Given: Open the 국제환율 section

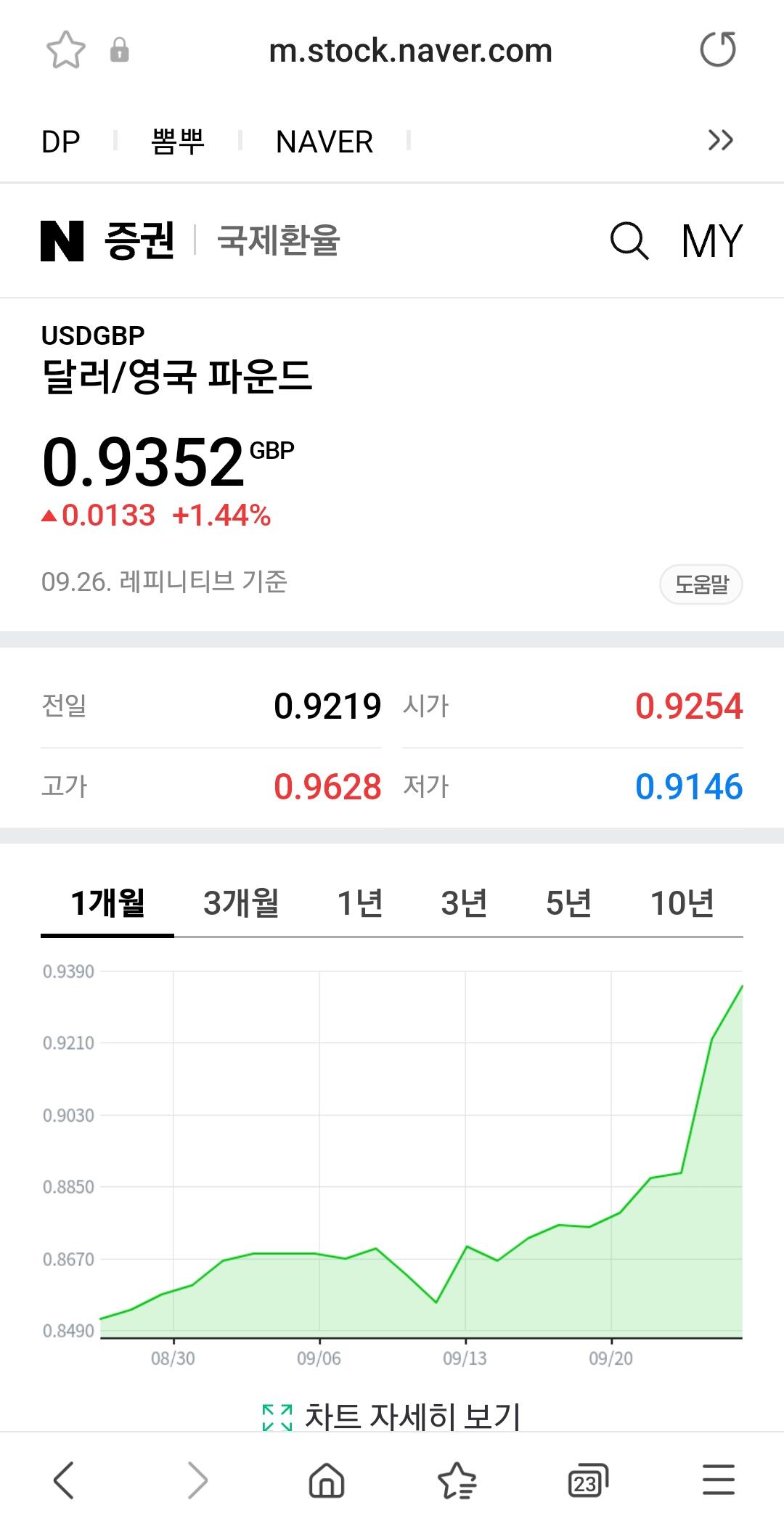Looking at the screenshot, I should tap(279, 240).
